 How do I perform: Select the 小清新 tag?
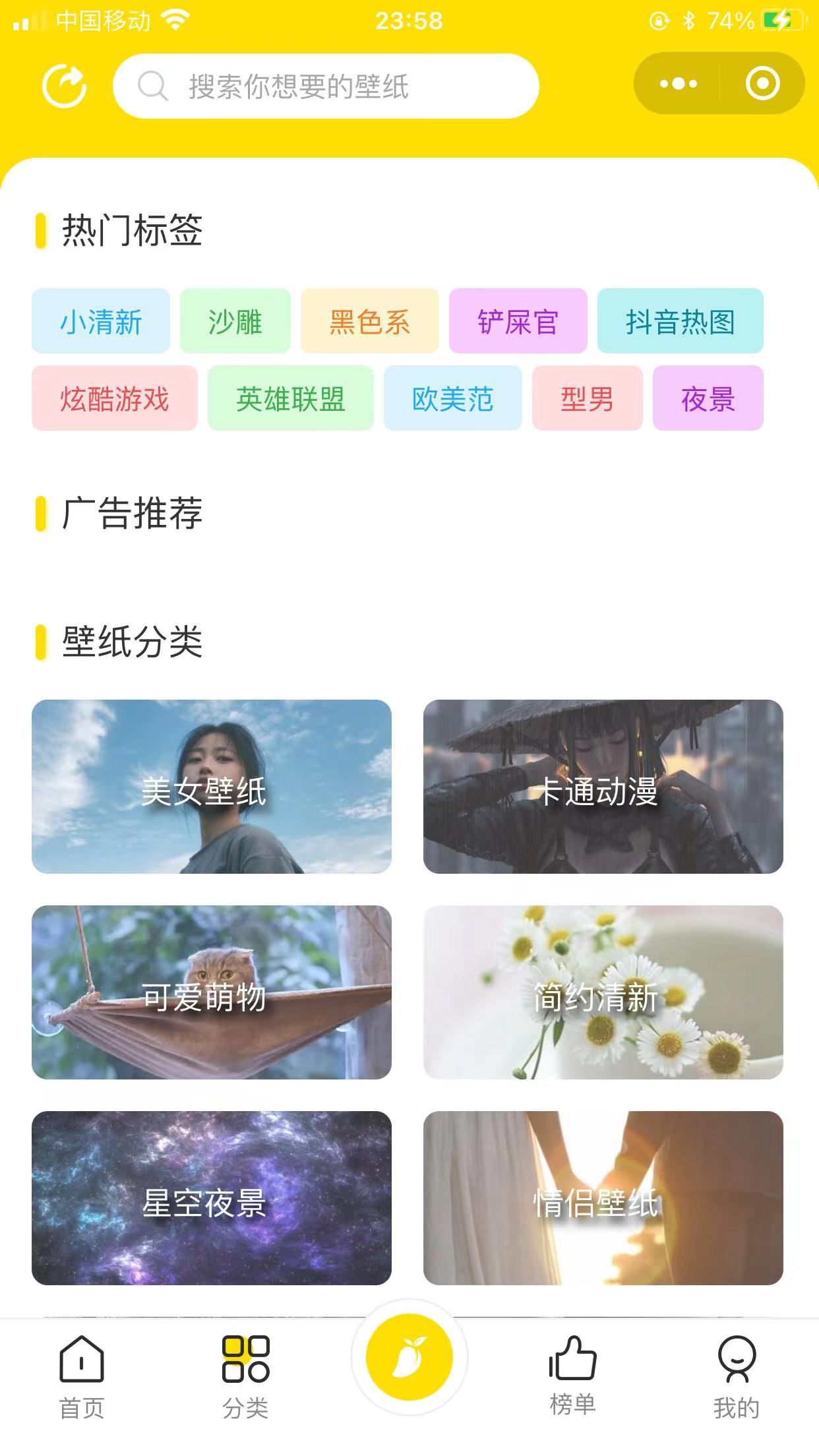(x=101, y=321)
